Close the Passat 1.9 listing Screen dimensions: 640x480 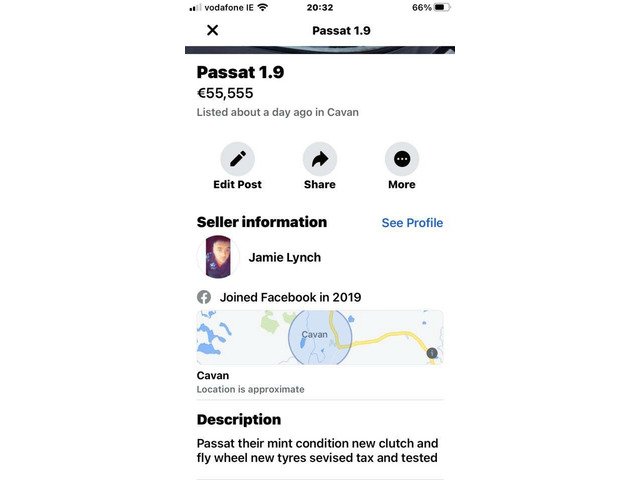(x=212, y=30)
